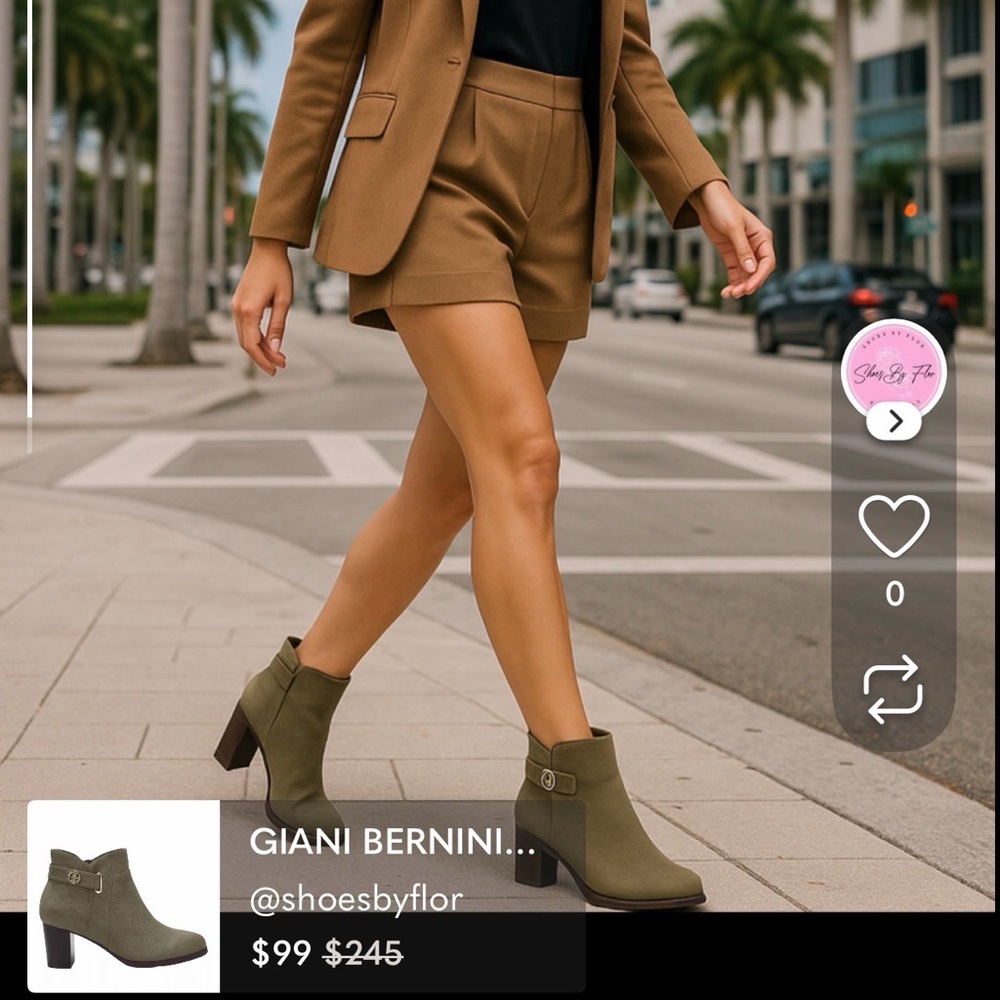The width and height of the screenshot is (1000, 1000).
Task: Like this boots post with the heart
Action: click(893, 526)
